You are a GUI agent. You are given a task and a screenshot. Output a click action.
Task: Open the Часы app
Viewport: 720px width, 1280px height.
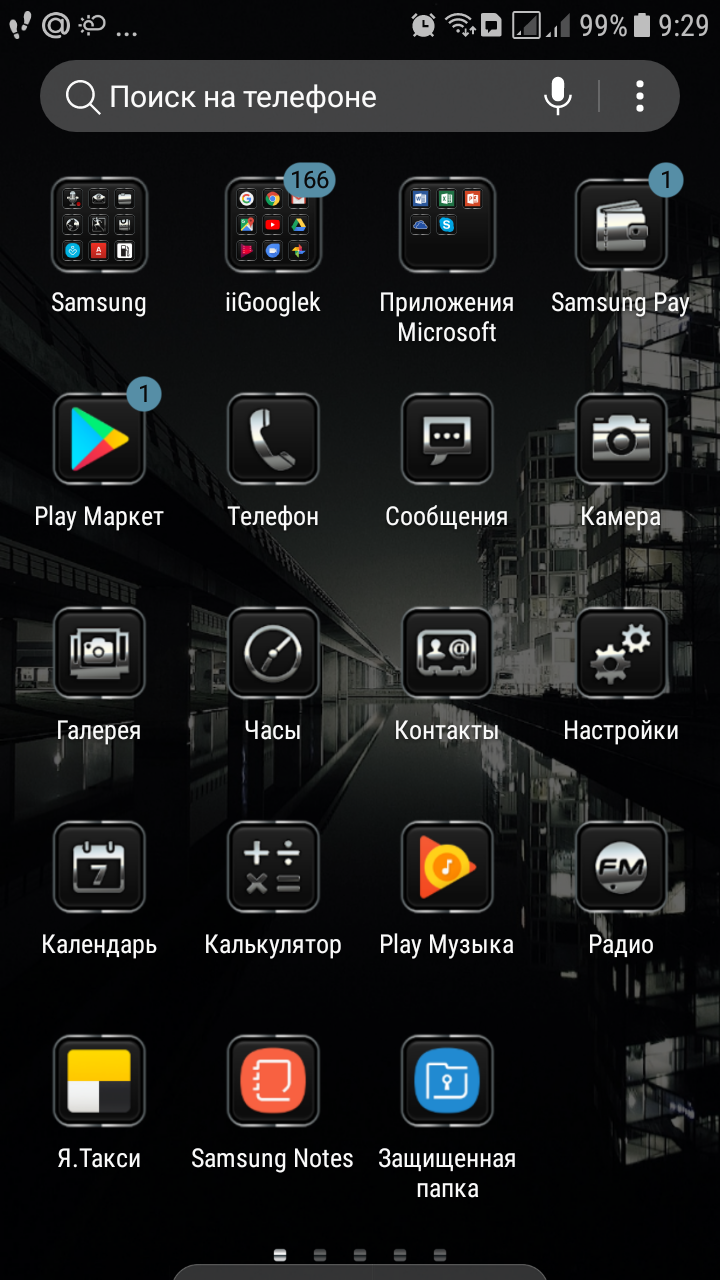(x=273, y=654)
